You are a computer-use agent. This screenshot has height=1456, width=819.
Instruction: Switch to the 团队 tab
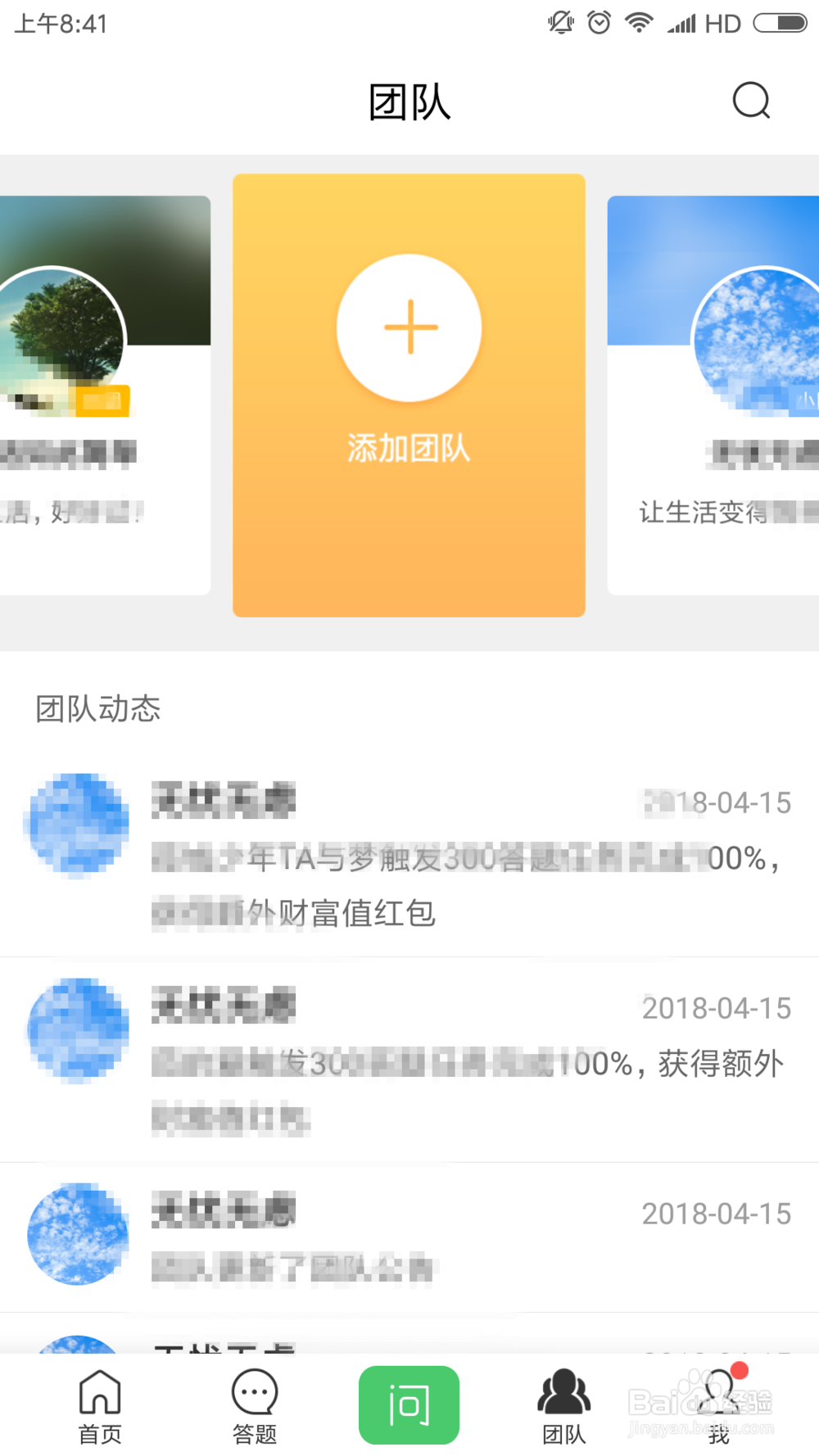562,1404
